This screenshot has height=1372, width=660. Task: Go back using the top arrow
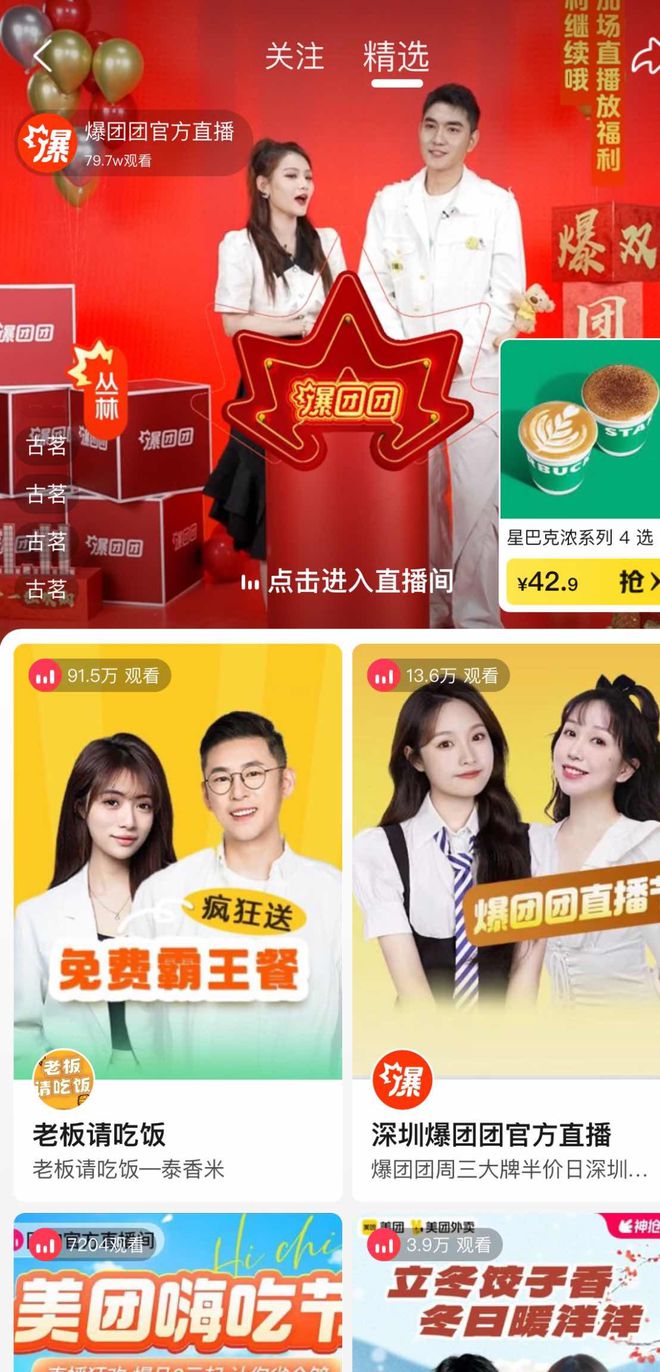(42, 56)
